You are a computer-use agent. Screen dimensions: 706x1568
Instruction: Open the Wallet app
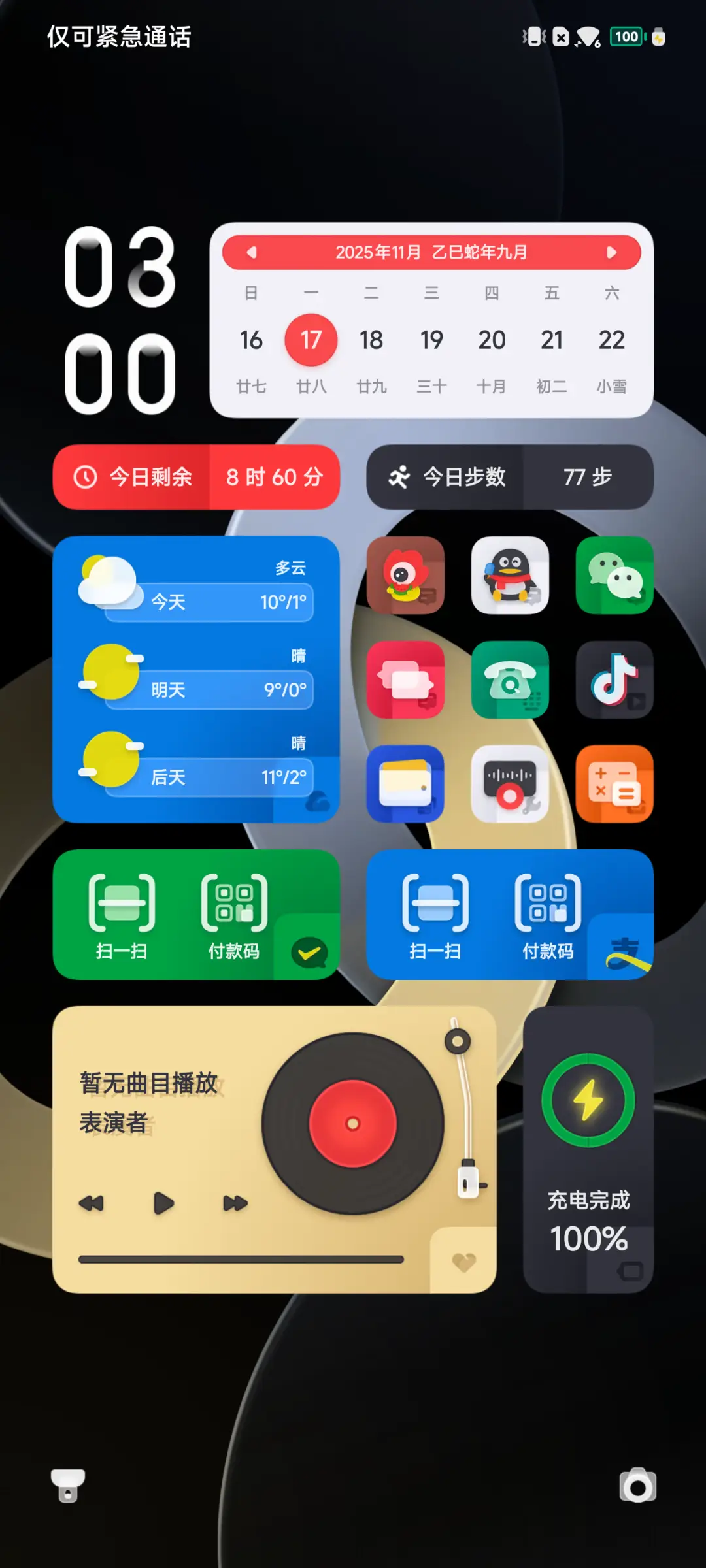point(405,784)
